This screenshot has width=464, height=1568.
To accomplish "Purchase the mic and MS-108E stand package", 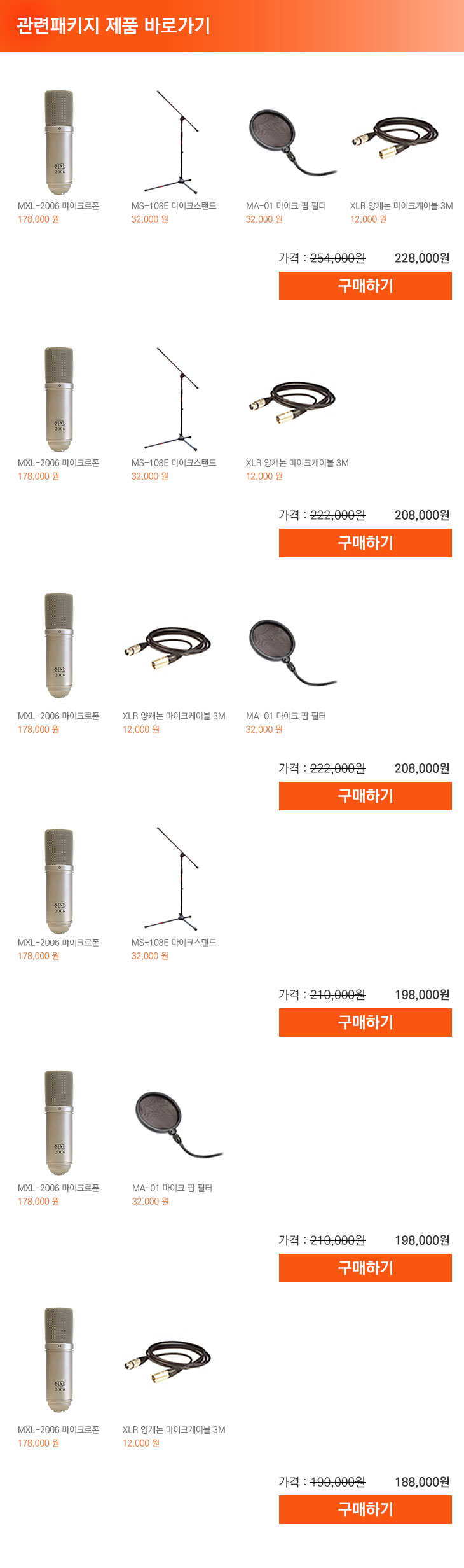I will 365,1022.
